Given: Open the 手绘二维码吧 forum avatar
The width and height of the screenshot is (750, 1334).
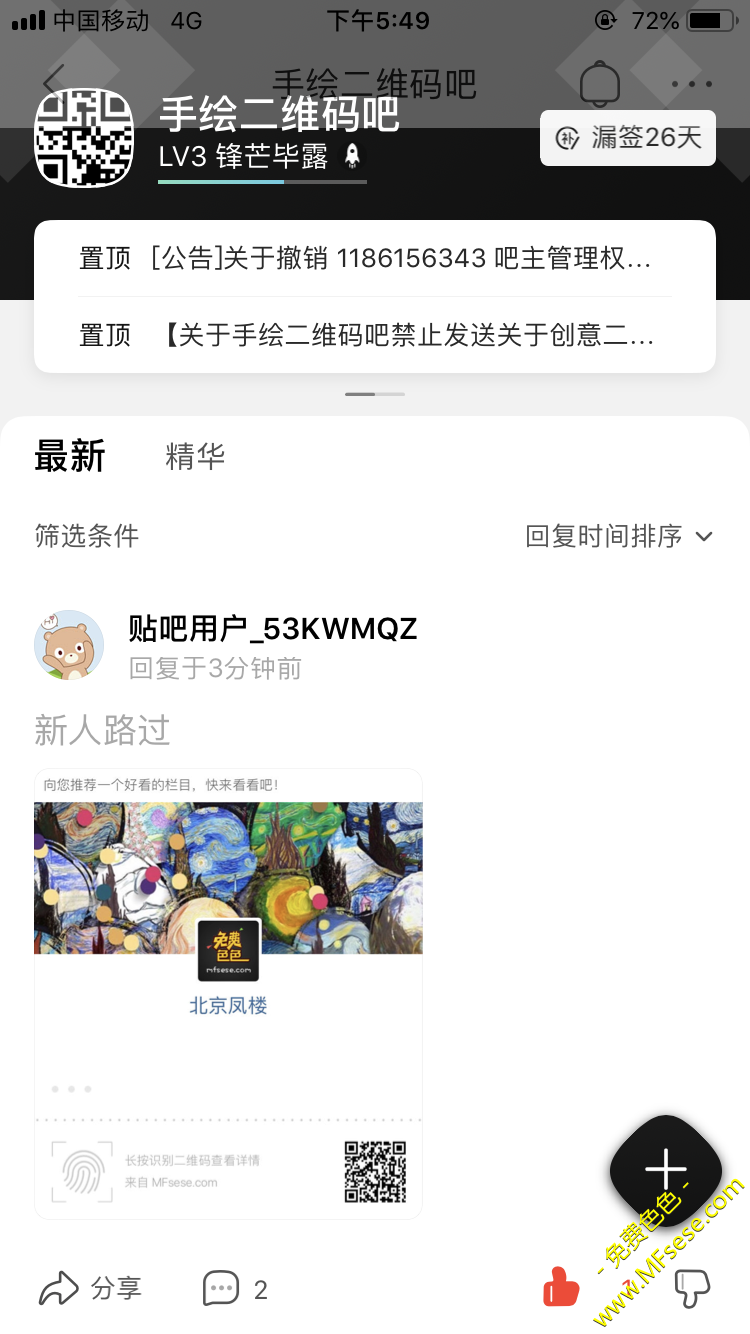Looking at the screenshot, I should pyautogui.click(x=84, y=138).
